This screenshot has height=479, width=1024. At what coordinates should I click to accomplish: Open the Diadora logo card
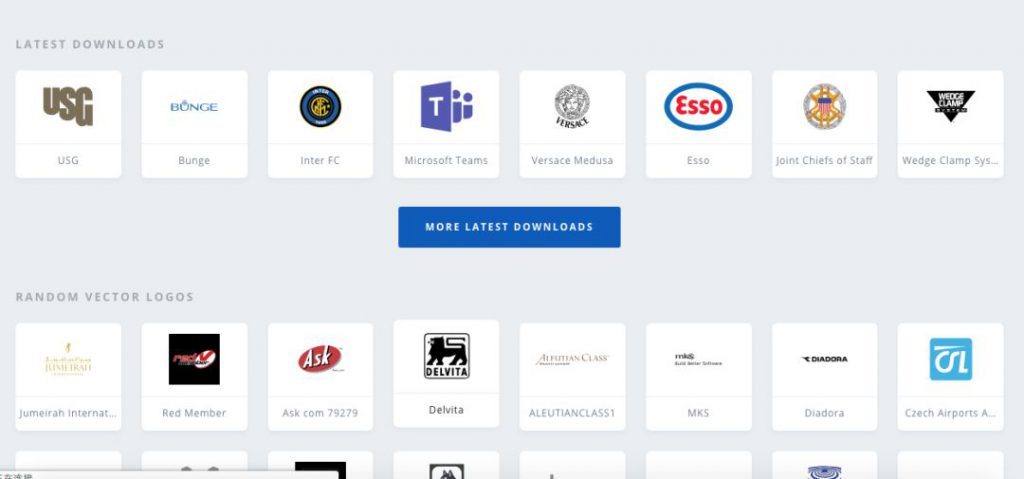point(824,376)
